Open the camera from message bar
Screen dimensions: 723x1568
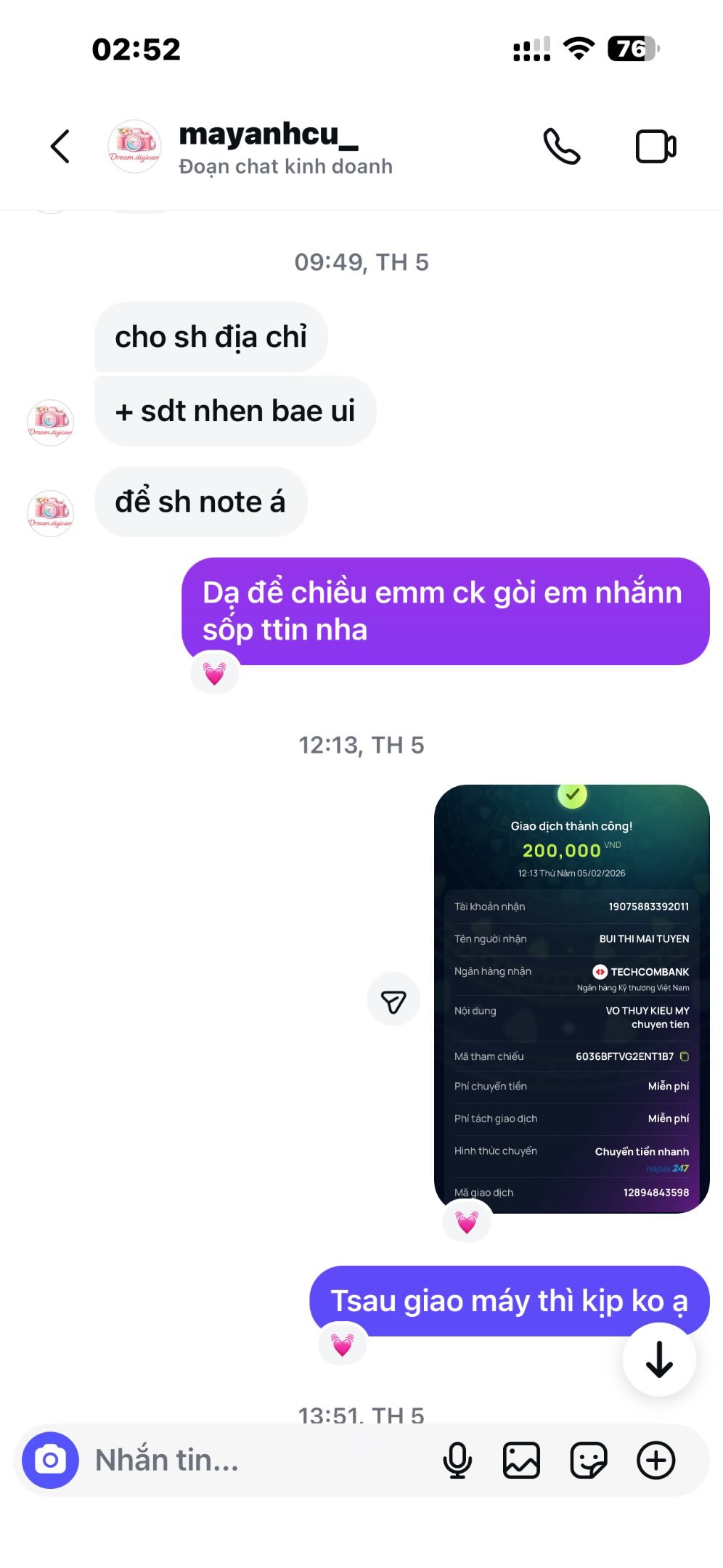pos(50,1460)
